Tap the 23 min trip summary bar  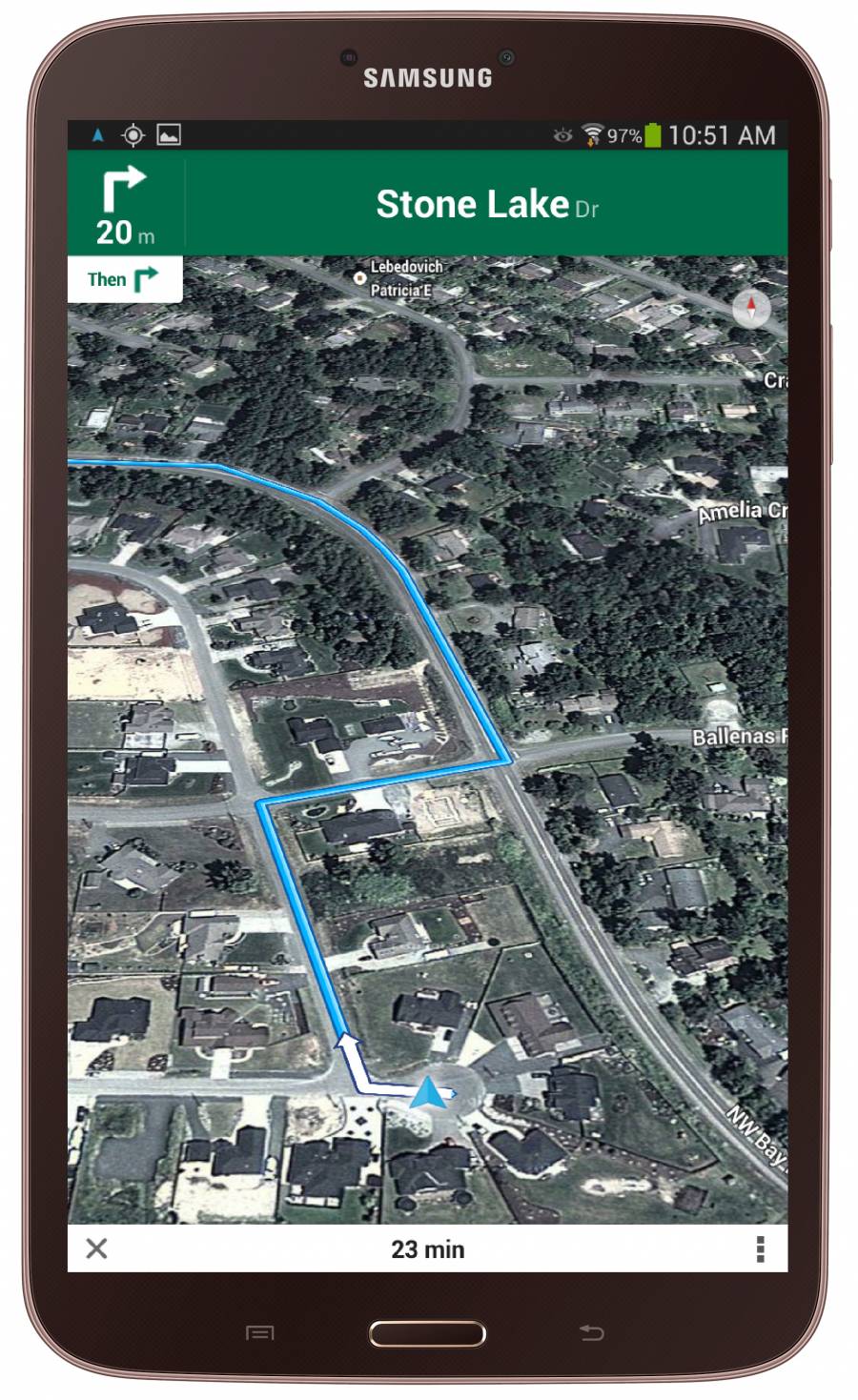pyautogui.click(x=427, y=1248)
